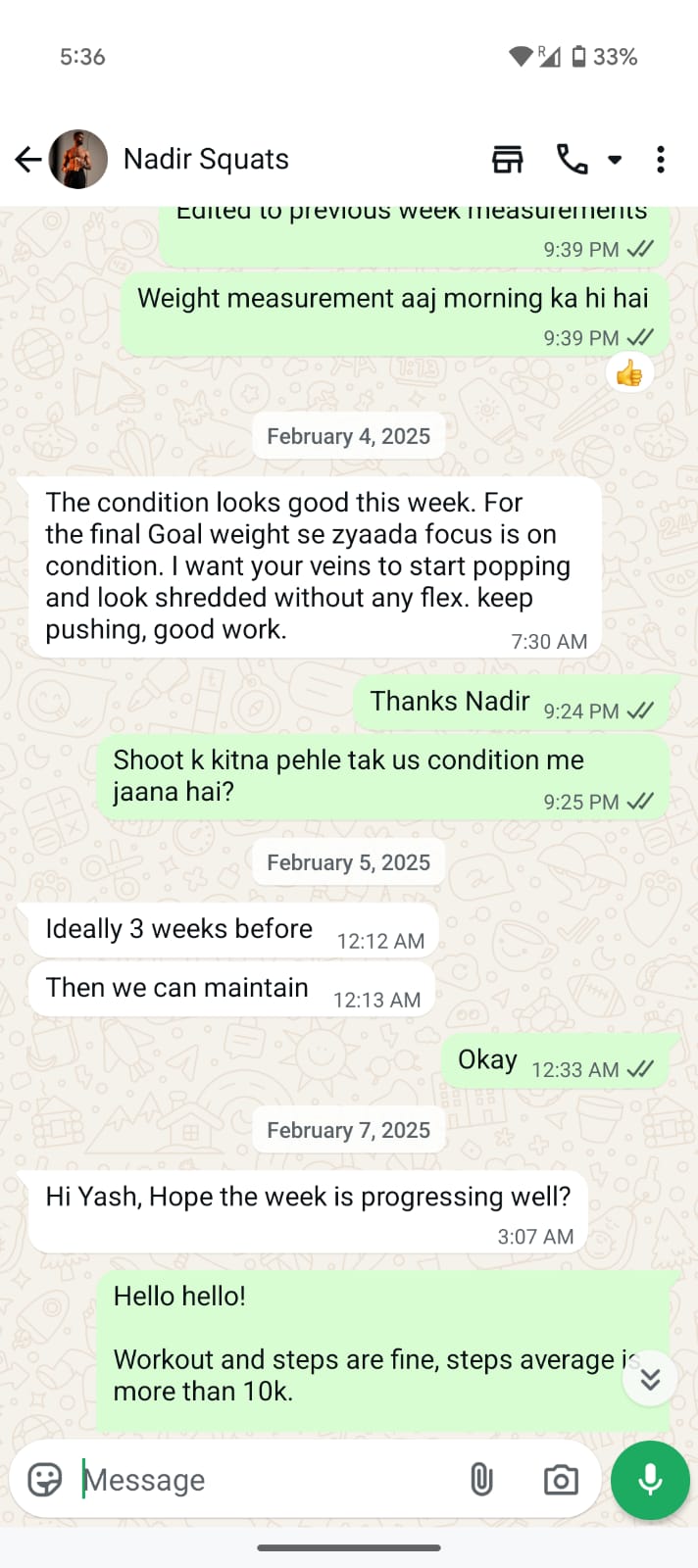
Task: View the thumbs up reaction
Action: 629,373
